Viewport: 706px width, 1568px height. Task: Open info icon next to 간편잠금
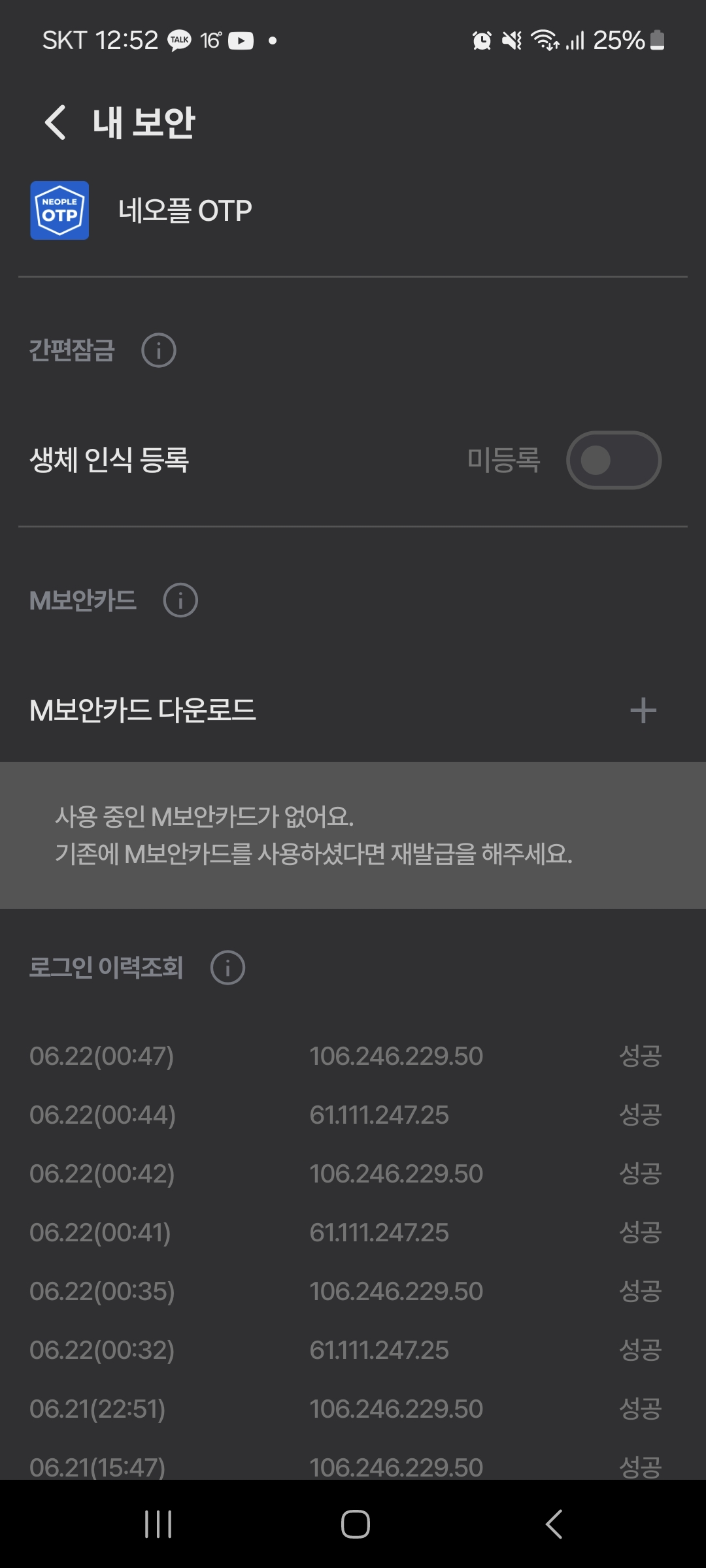point(159,350)
